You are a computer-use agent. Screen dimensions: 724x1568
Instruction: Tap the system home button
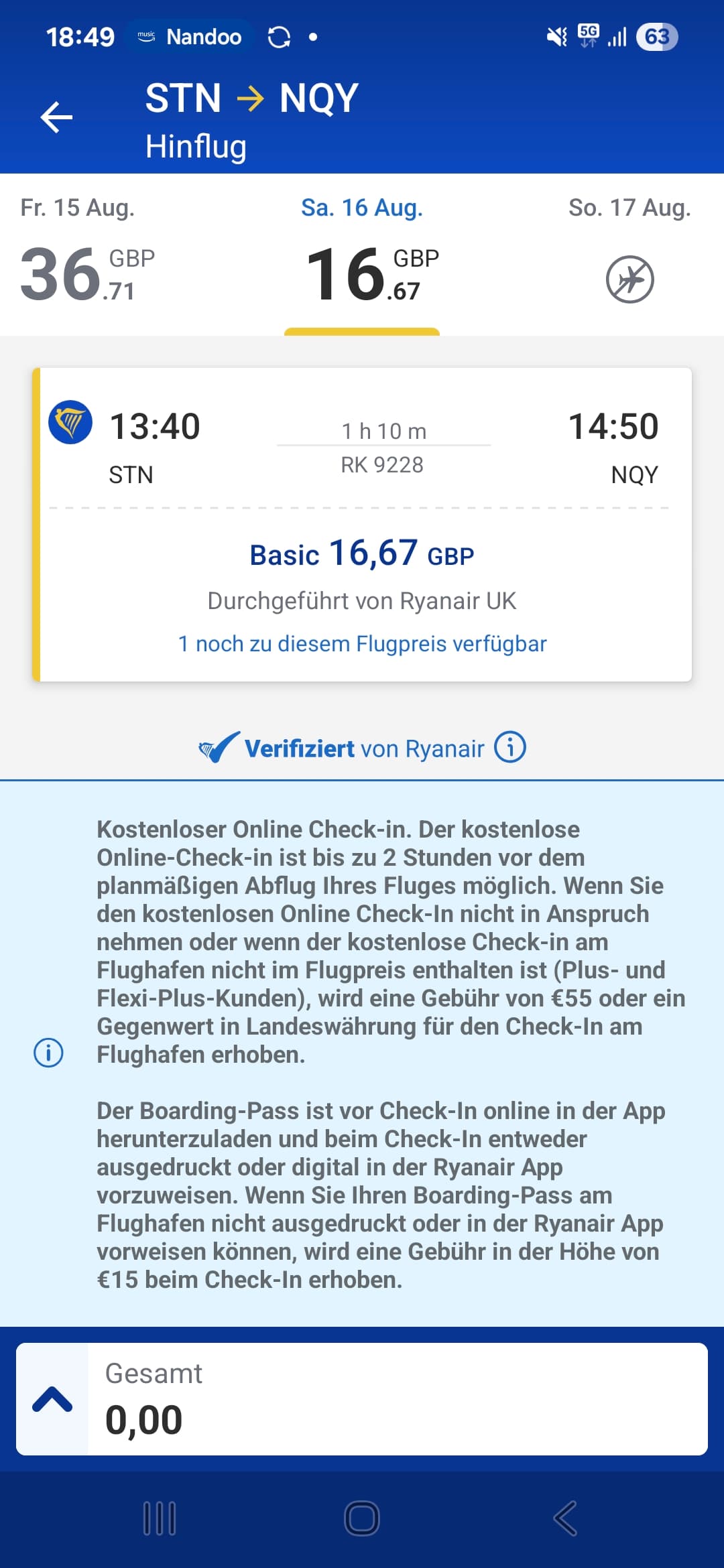click(362, 1518)
